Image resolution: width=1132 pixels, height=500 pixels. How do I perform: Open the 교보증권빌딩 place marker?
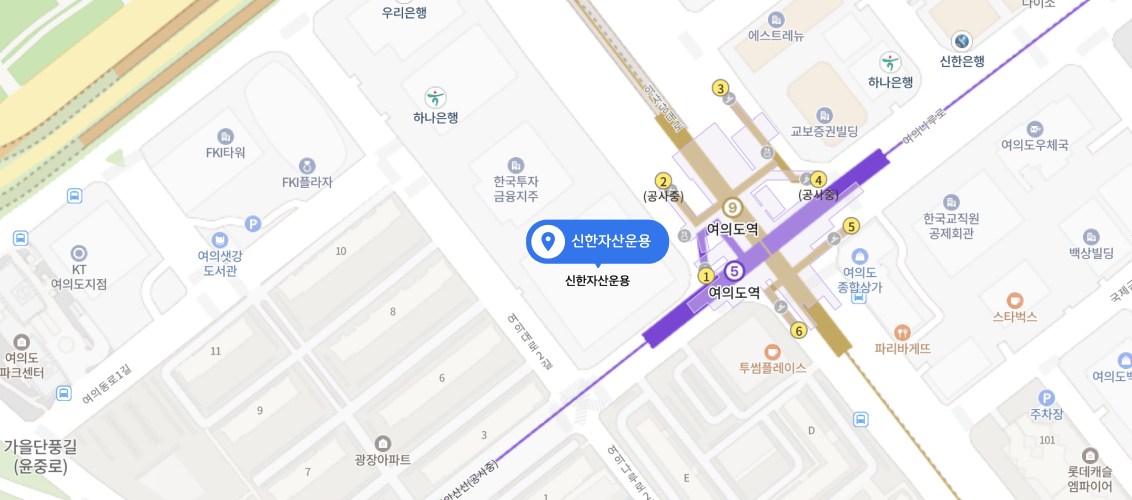point(825,115)
